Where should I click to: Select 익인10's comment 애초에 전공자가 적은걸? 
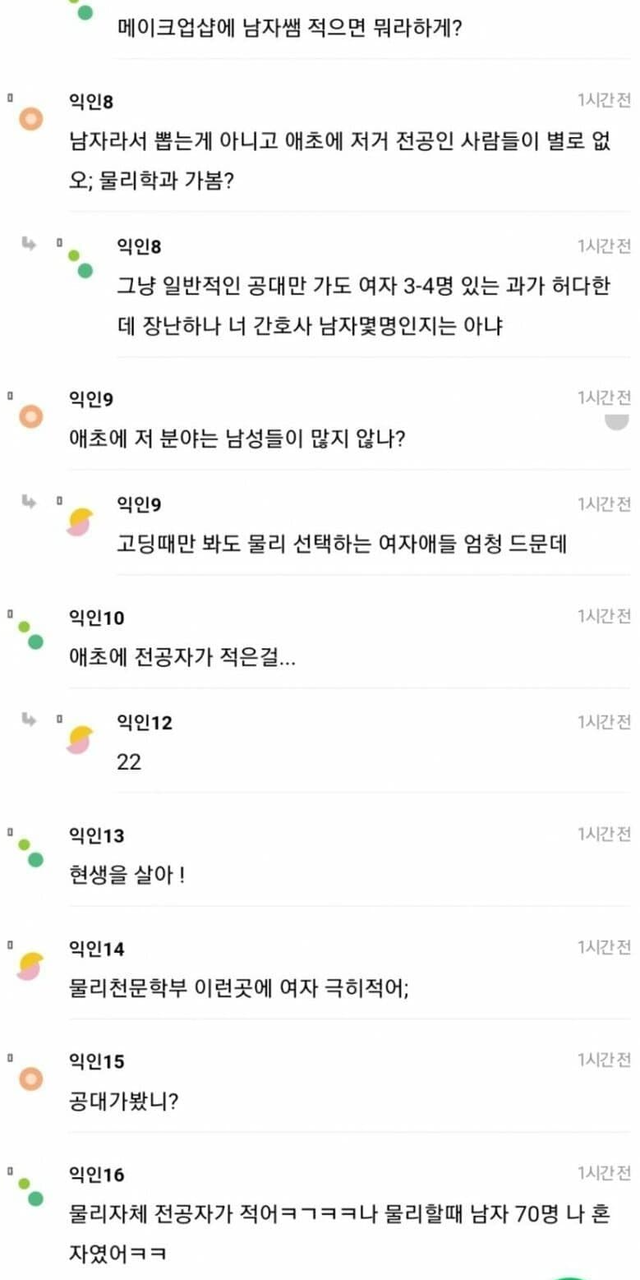[x=181, y=656]
